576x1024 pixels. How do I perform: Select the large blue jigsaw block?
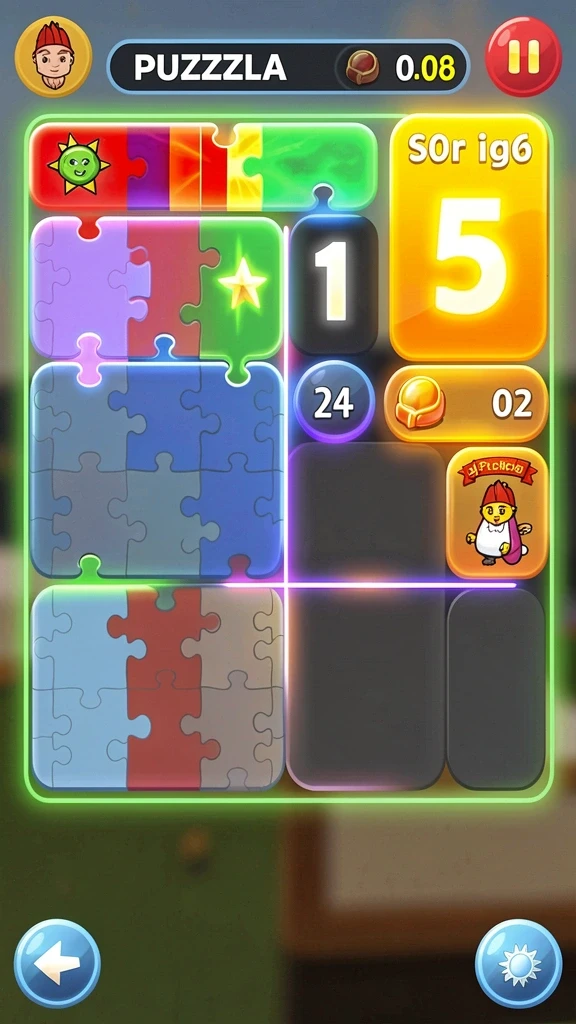[157, 470]
